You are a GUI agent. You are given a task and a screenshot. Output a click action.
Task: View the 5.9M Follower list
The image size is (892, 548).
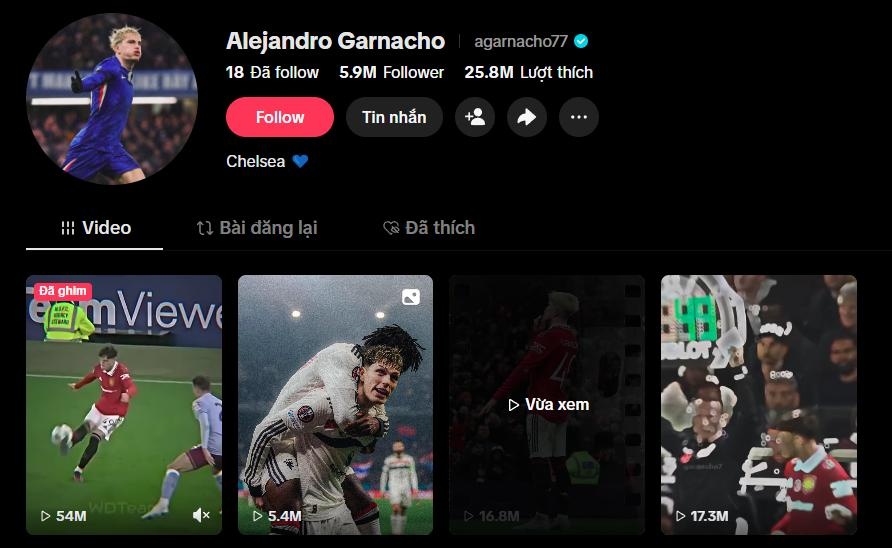(x=391, y=72)
